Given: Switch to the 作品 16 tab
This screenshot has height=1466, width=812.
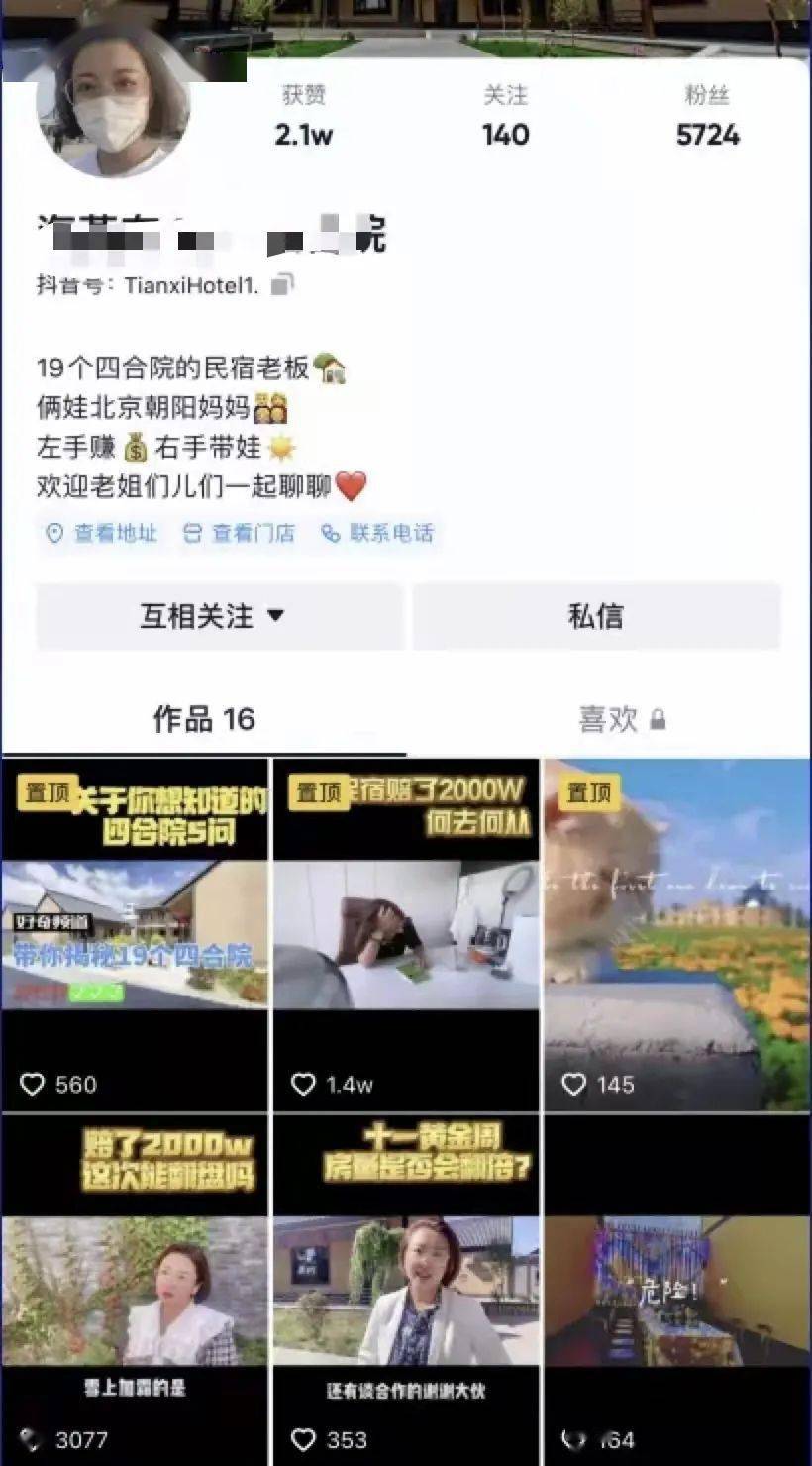Looking at the screenshot, I should [x=203, y=719].
